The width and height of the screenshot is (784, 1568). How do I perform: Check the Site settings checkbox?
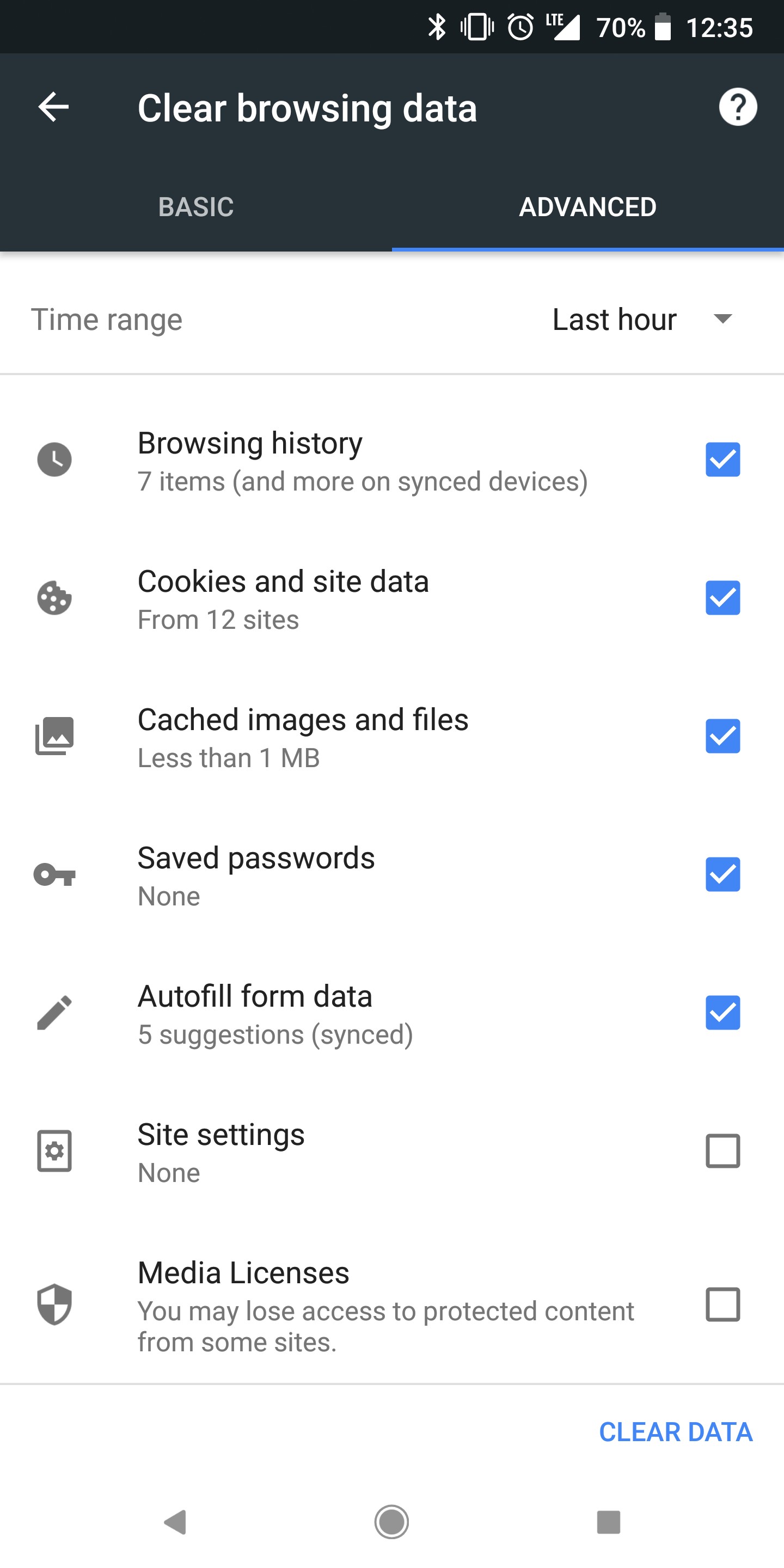(722, 1150)
